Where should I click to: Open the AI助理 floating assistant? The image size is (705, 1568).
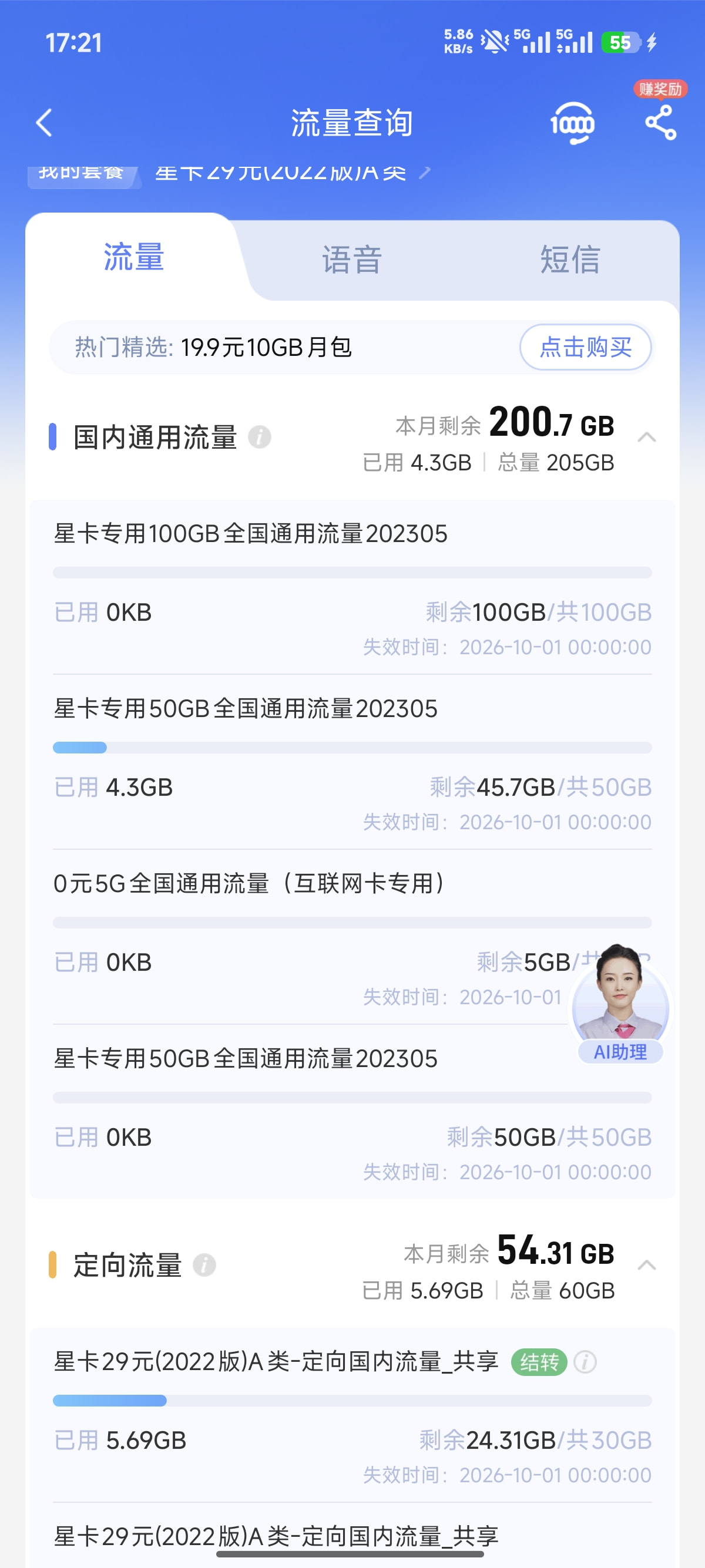point(620,1004)
